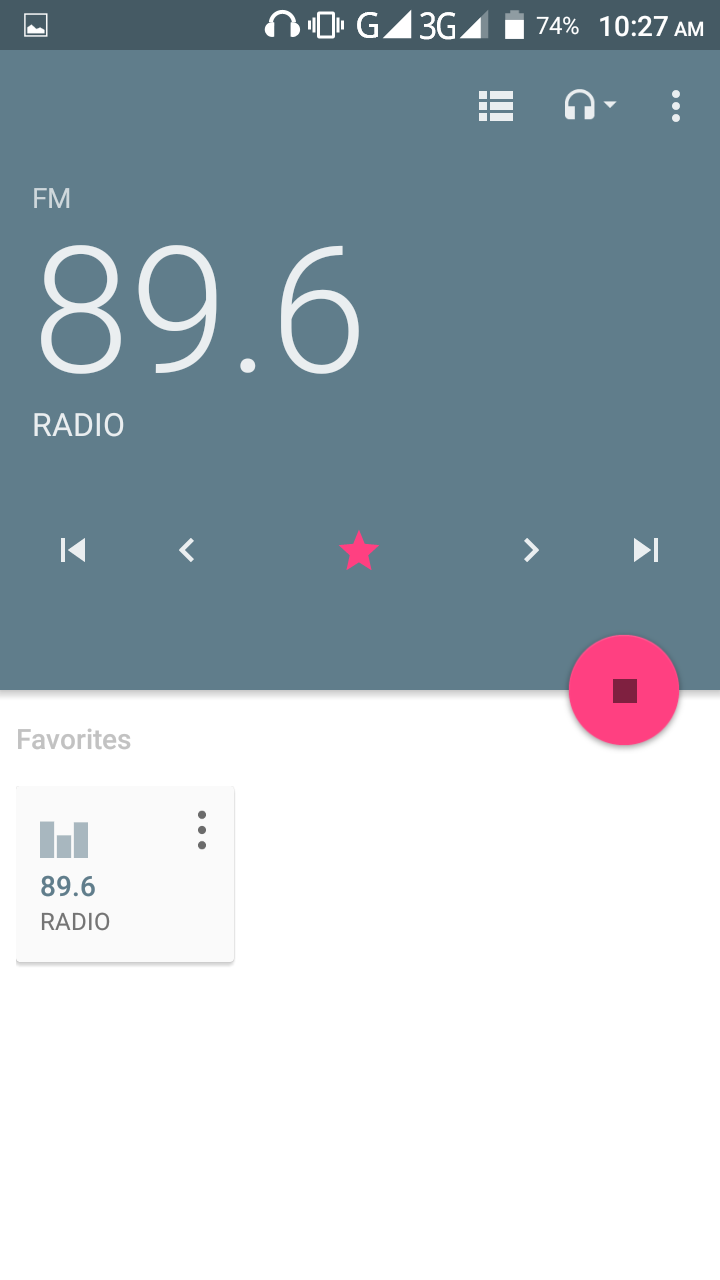720x1280 pixels.
Task: Seek to the next station
Action: coord(646,550)
